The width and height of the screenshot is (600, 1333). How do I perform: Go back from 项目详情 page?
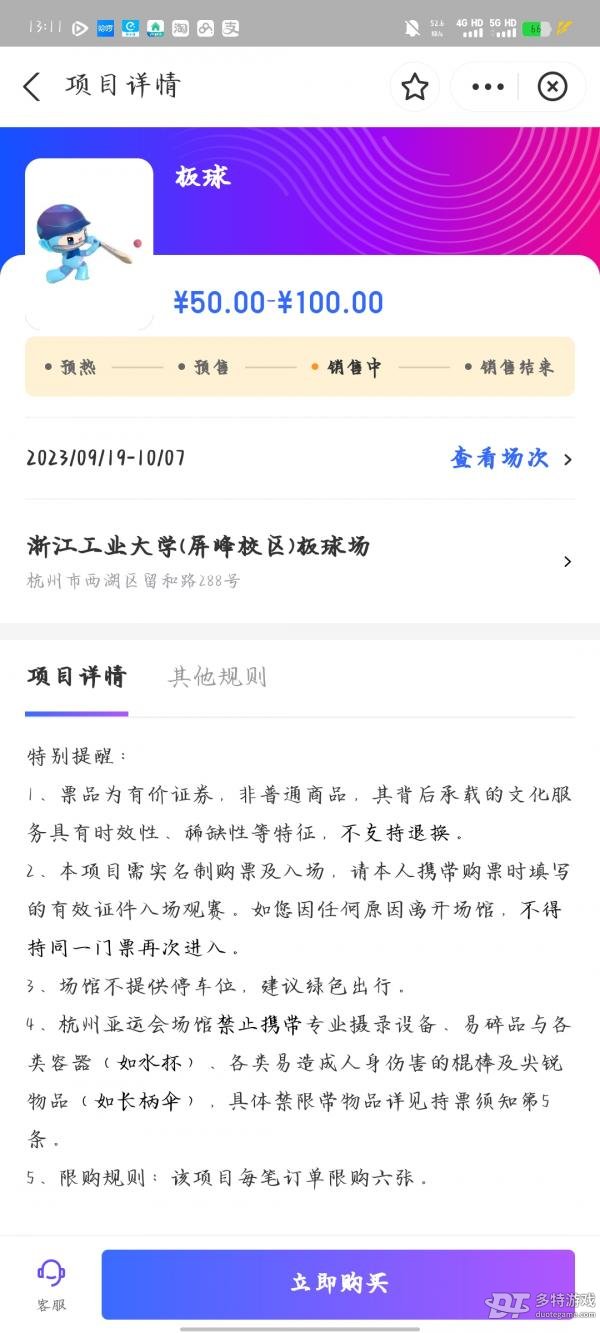32,87
